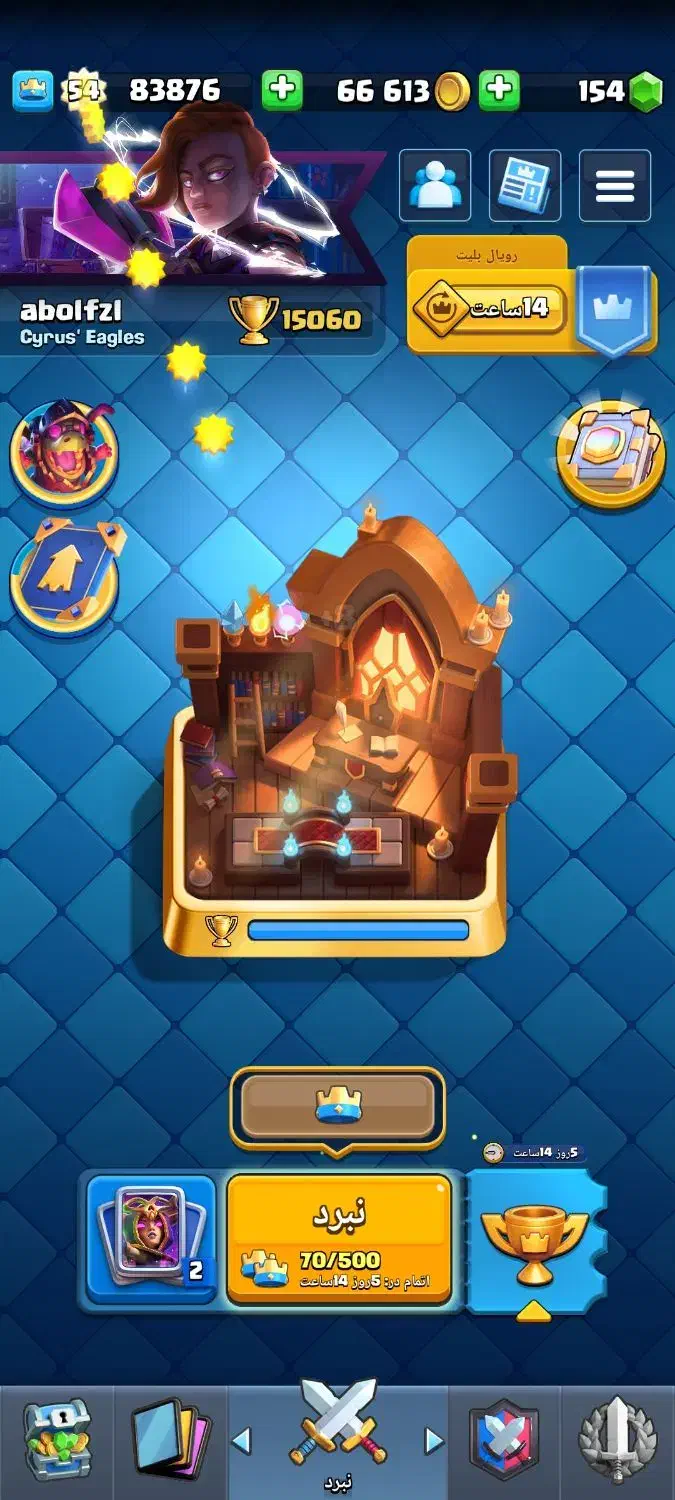The image size is (675, 1500).
Task: Open the battle deck card button labeled 2
Action: tap(151, 1238)
